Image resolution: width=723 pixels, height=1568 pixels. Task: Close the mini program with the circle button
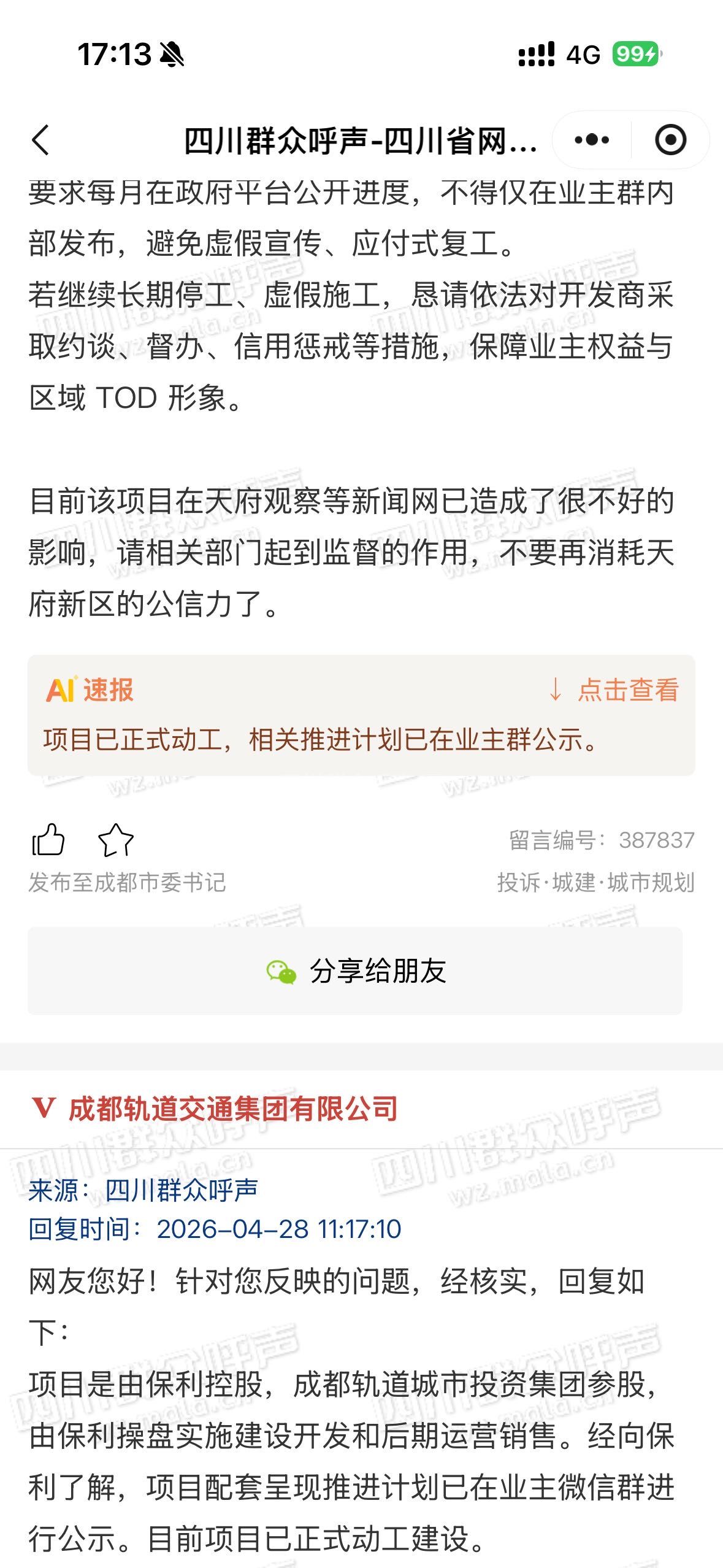point(670,140)
